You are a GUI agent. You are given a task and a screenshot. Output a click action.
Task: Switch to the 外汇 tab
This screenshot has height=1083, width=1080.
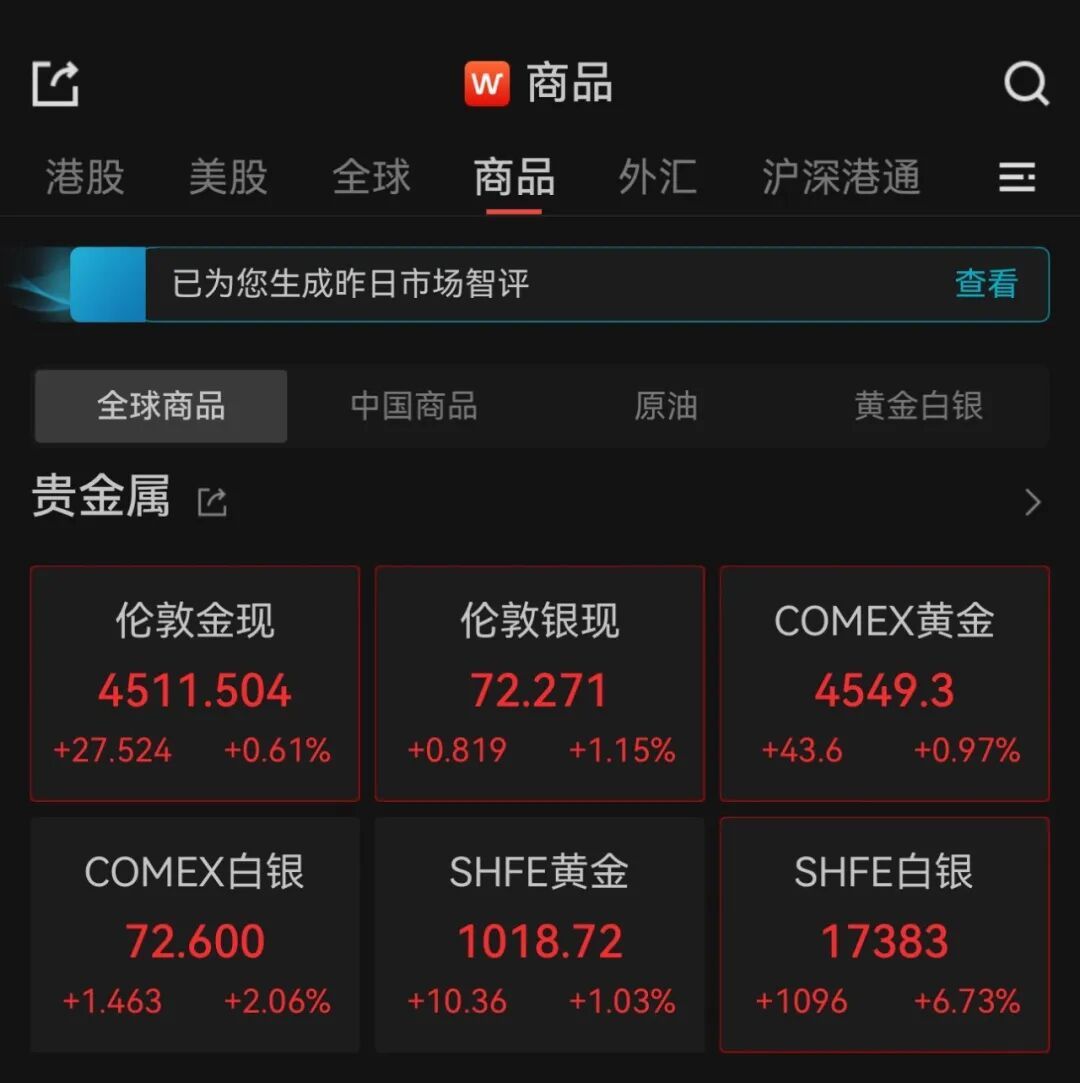pos(657,177)
